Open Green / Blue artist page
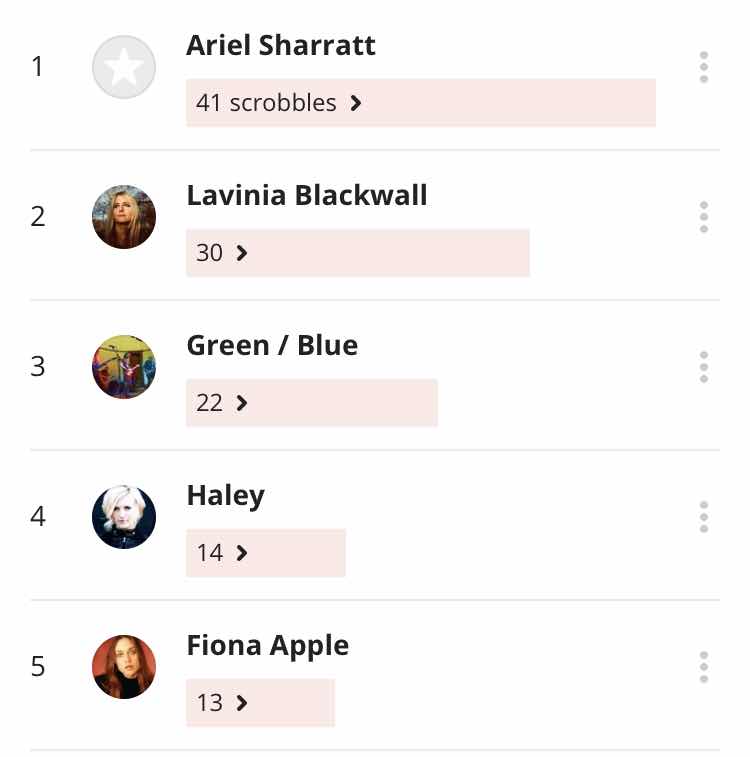Screen dimensions: 750x757 coord(272,345)
